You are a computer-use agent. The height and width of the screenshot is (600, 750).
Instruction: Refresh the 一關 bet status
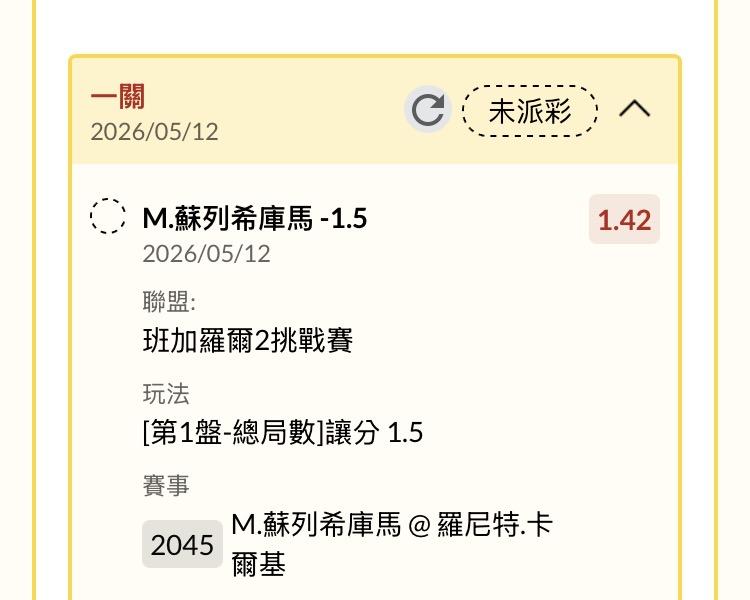point(428,110)
